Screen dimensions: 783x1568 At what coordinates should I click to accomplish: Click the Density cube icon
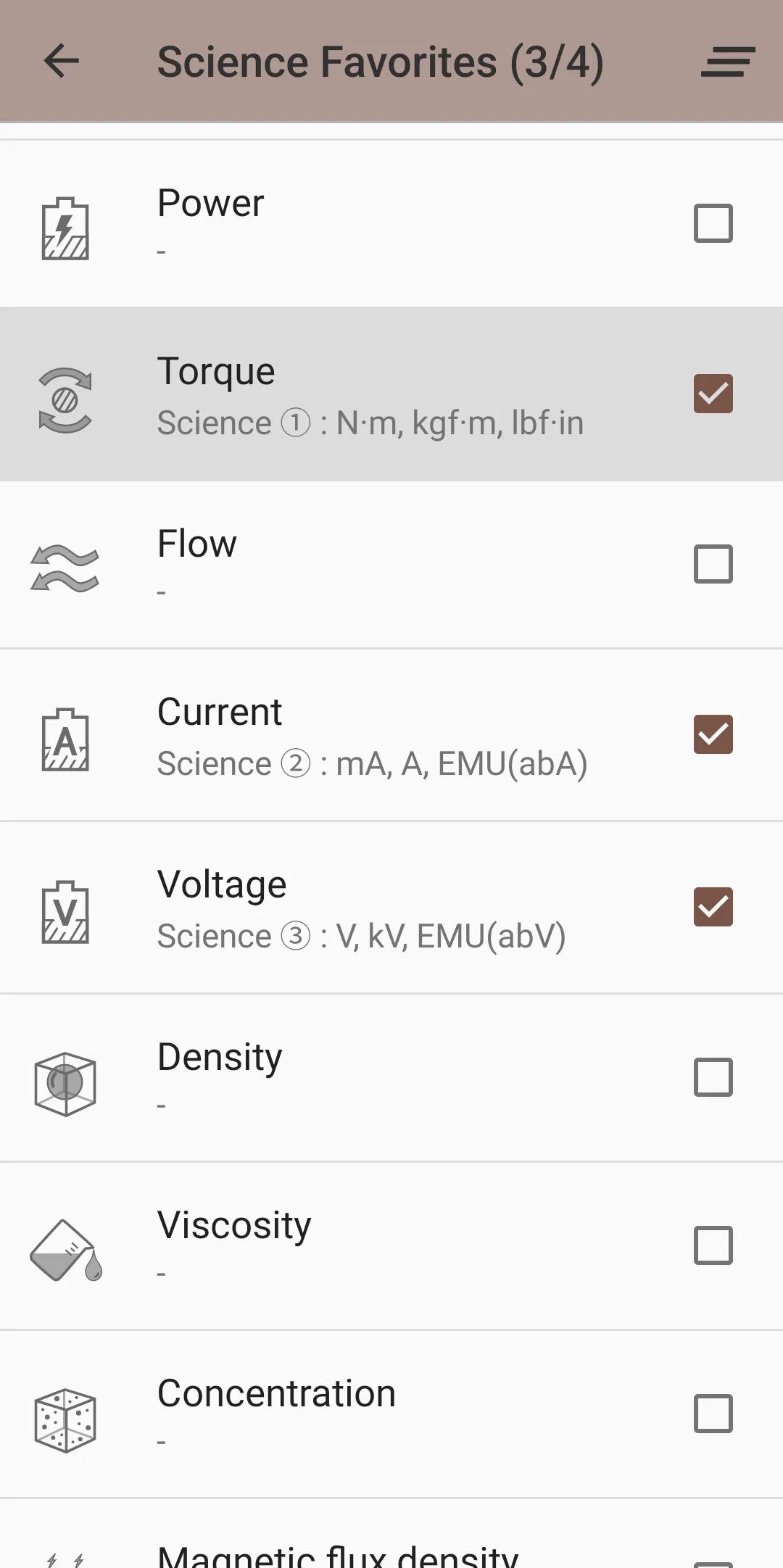(x=65, y=1080)
